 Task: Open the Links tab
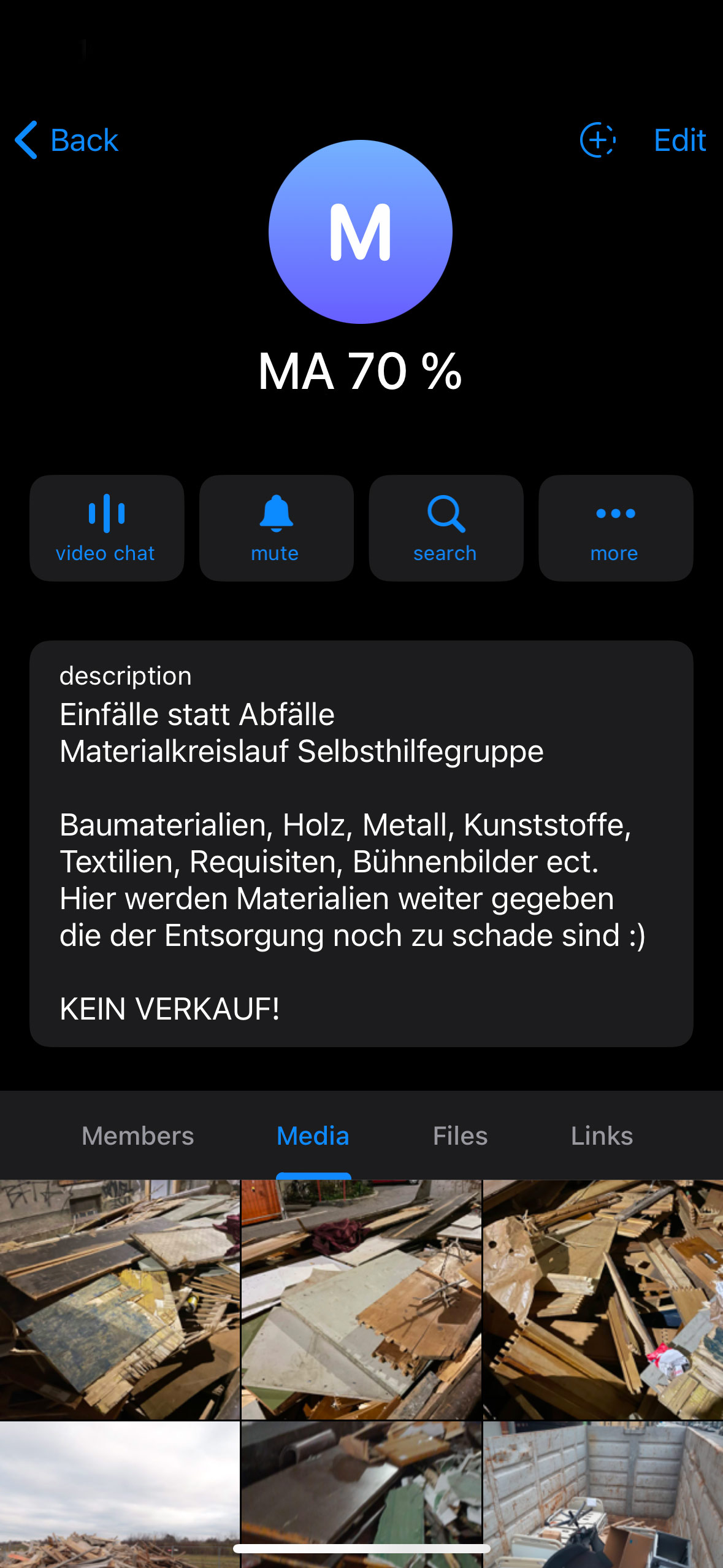pos(601,1136)
